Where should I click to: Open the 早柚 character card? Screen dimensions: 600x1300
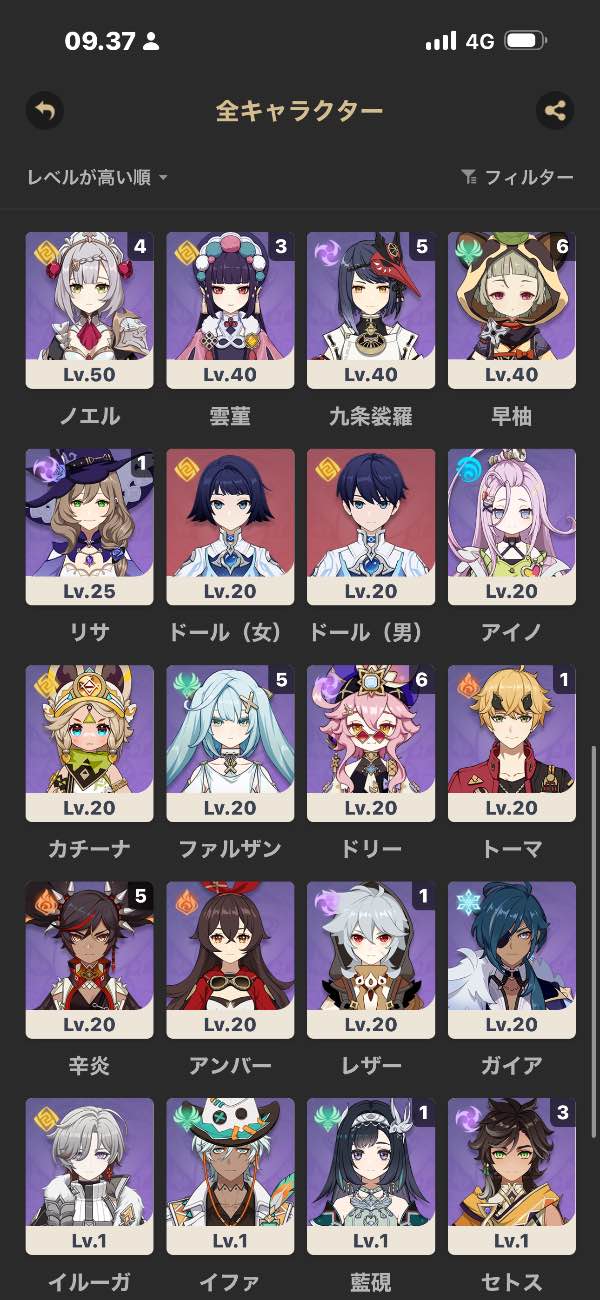point(512,310)
